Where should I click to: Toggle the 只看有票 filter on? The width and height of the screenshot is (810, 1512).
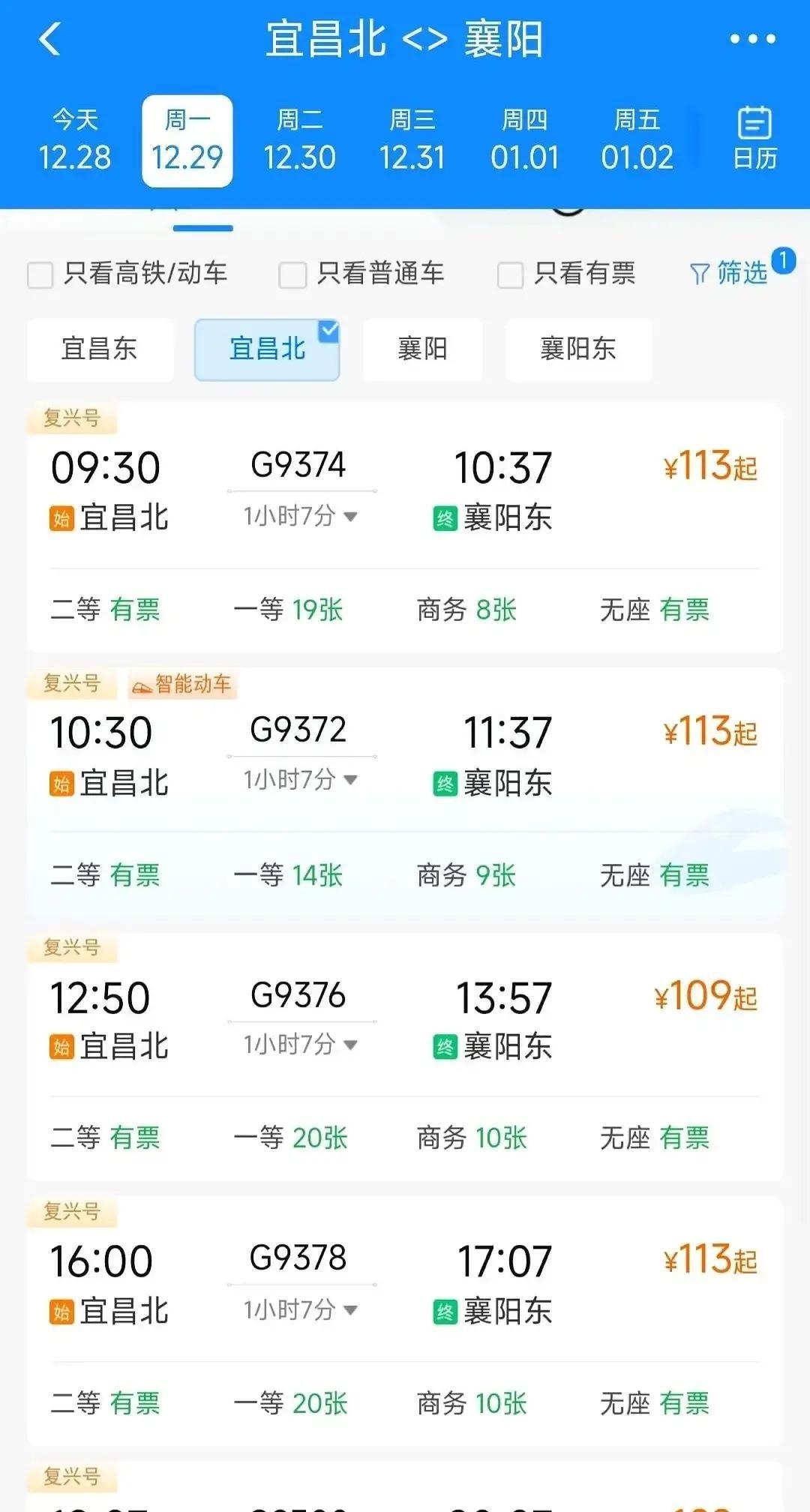click(x=510, y=275)
